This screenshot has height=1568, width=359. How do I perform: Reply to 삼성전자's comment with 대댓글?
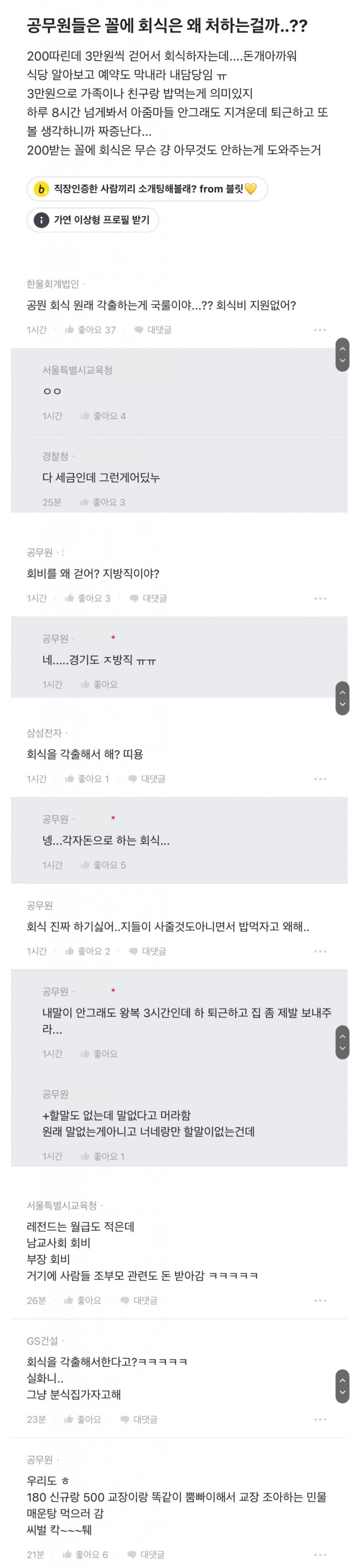click(147, 779)
